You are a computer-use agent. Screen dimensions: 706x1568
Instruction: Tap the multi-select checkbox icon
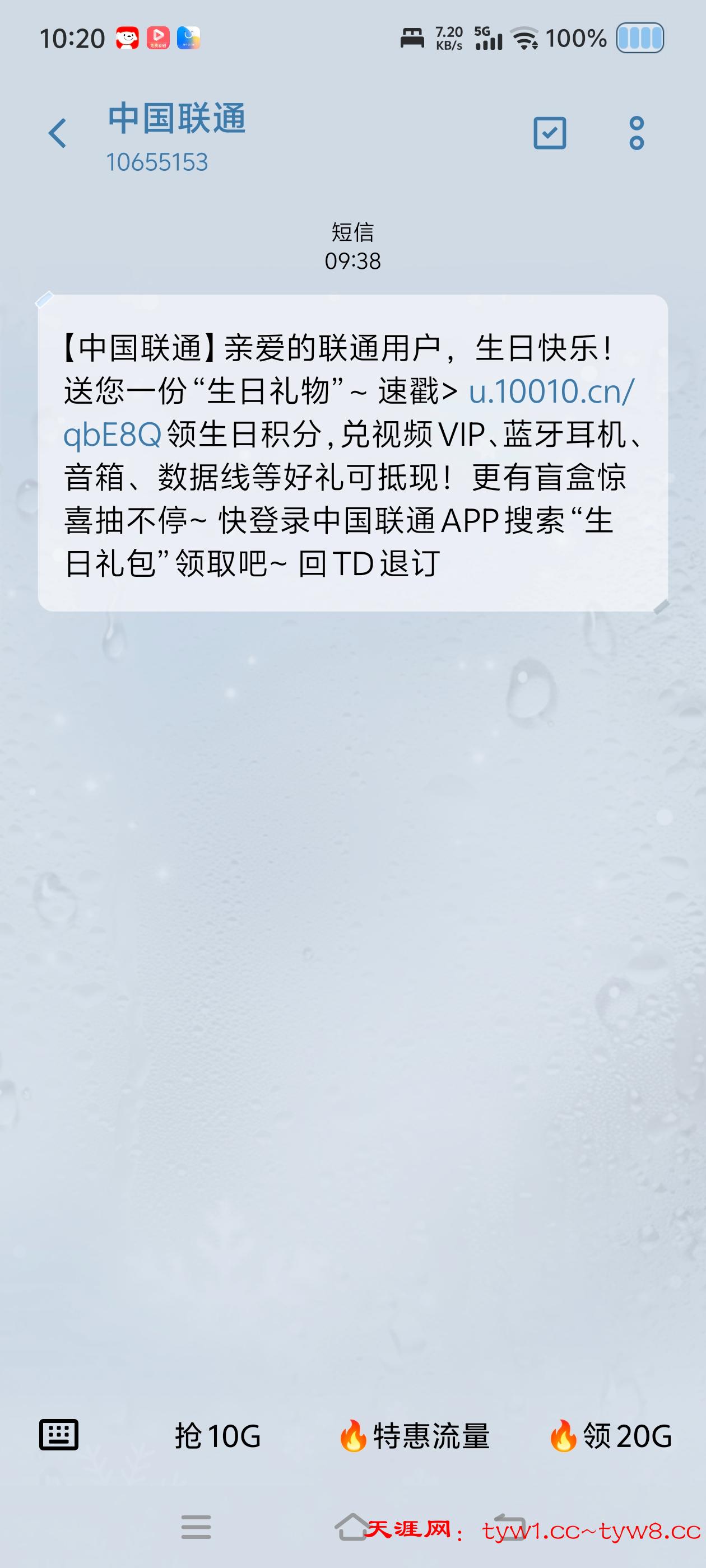(550, 133)
